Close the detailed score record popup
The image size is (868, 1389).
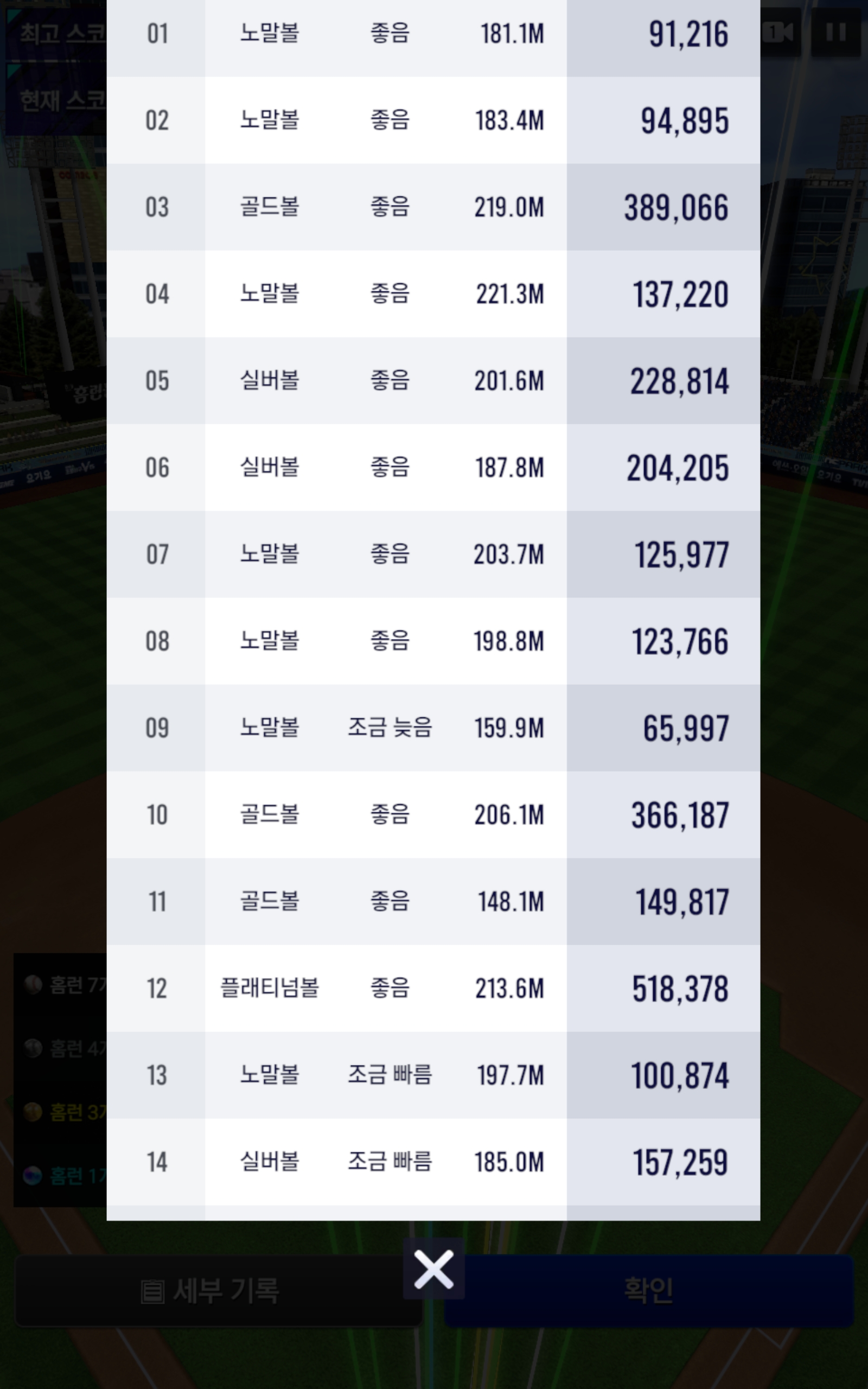click(x=433, y=1269)
